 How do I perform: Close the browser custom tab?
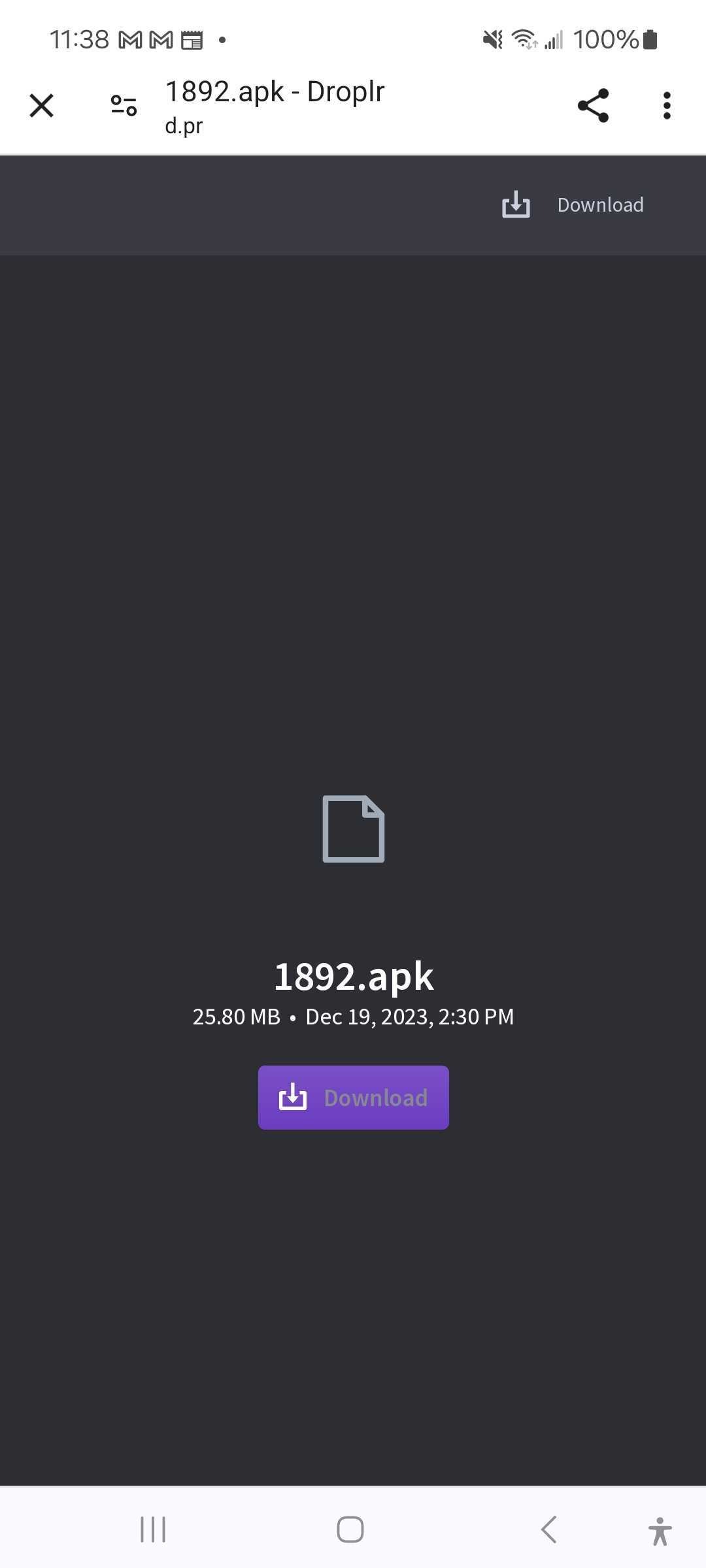point(41,105)
